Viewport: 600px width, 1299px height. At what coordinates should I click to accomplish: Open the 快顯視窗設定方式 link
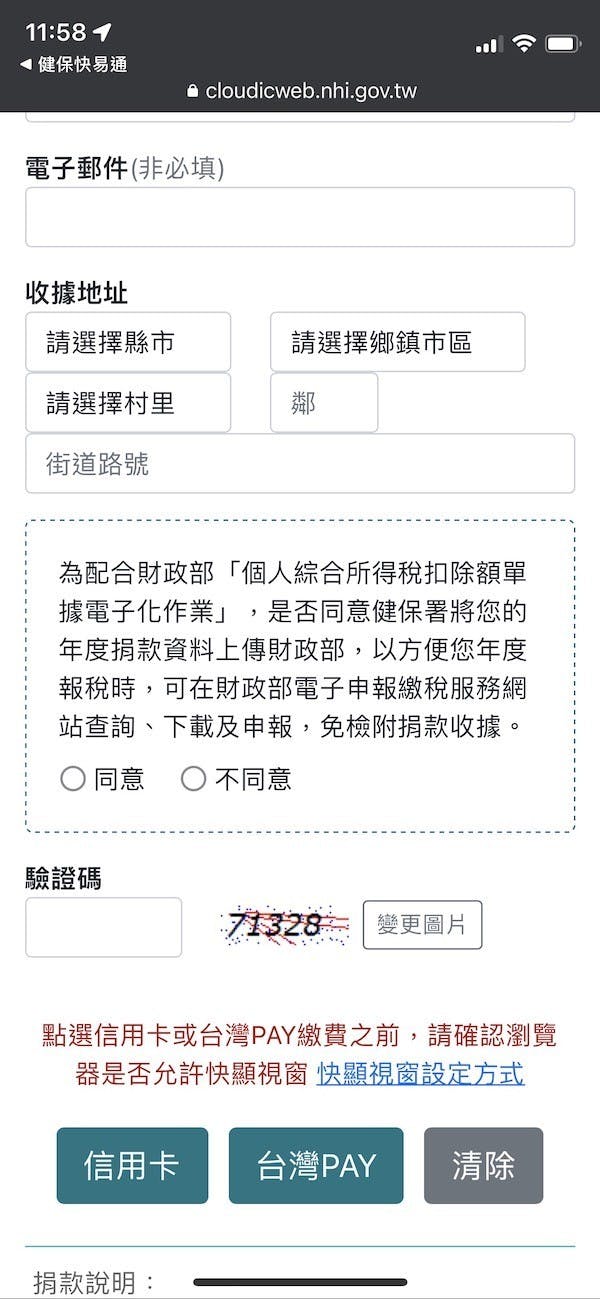coord(420,1074)
